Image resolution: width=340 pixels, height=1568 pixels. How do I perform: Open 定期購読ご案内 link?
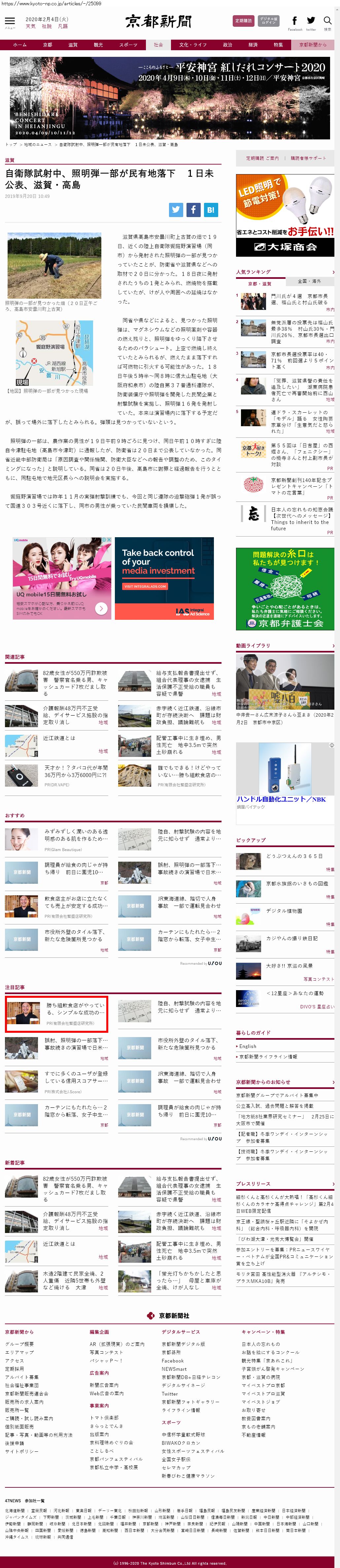262,158
